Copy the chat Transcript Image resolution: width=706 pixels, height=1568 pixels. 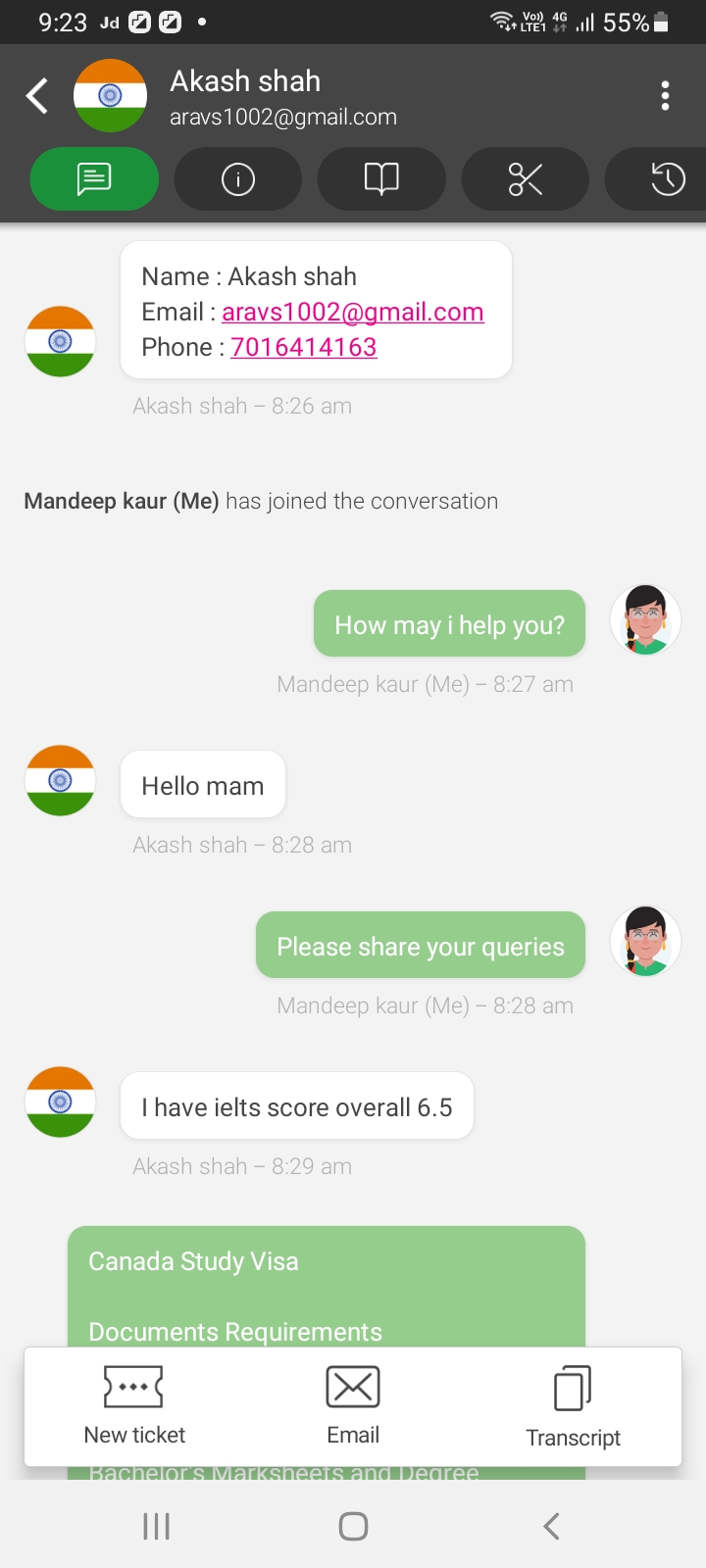tap(573, 1407)
